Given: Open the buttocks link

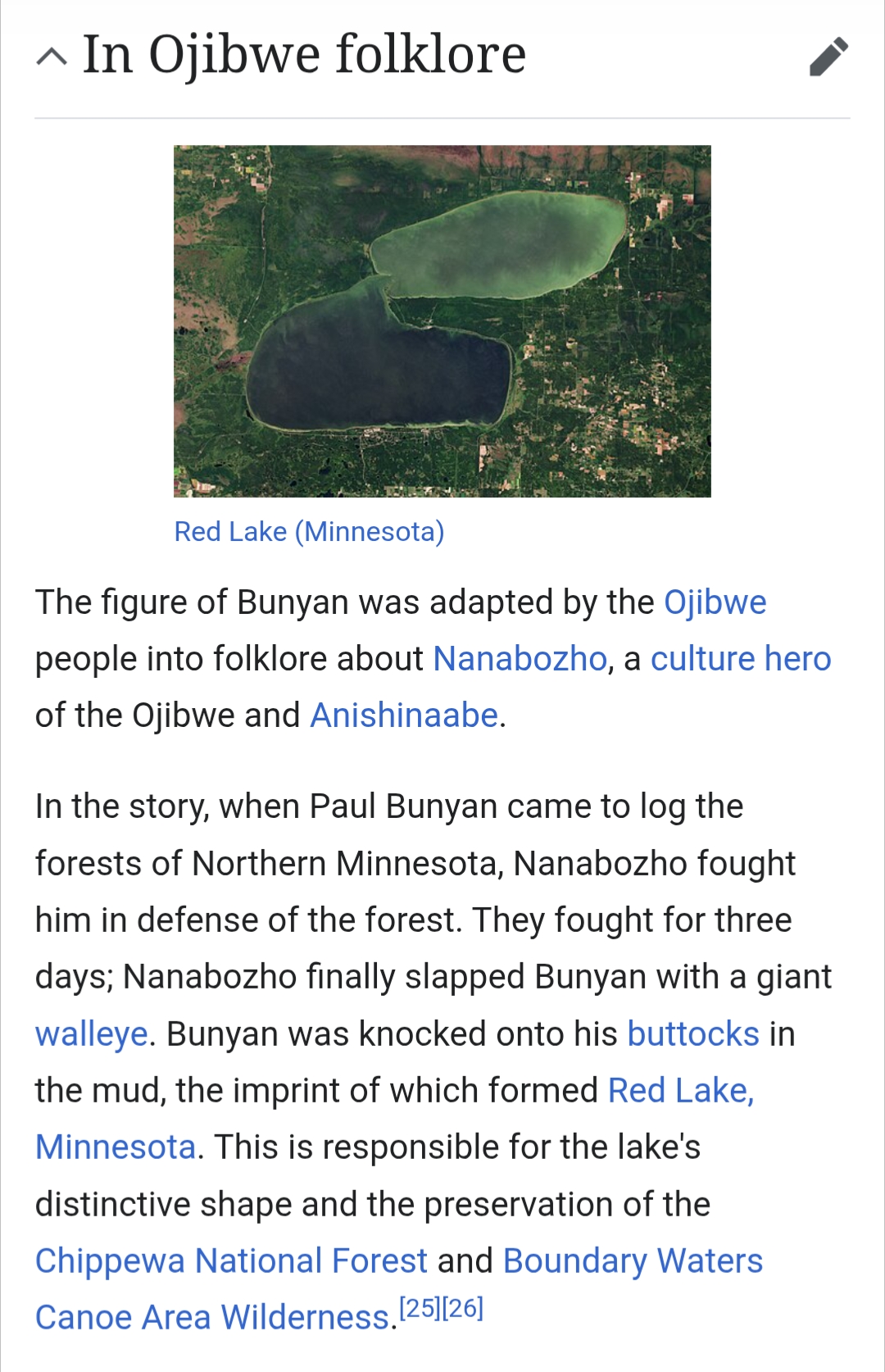Looking at the screenshot, I should point(693,1034).
